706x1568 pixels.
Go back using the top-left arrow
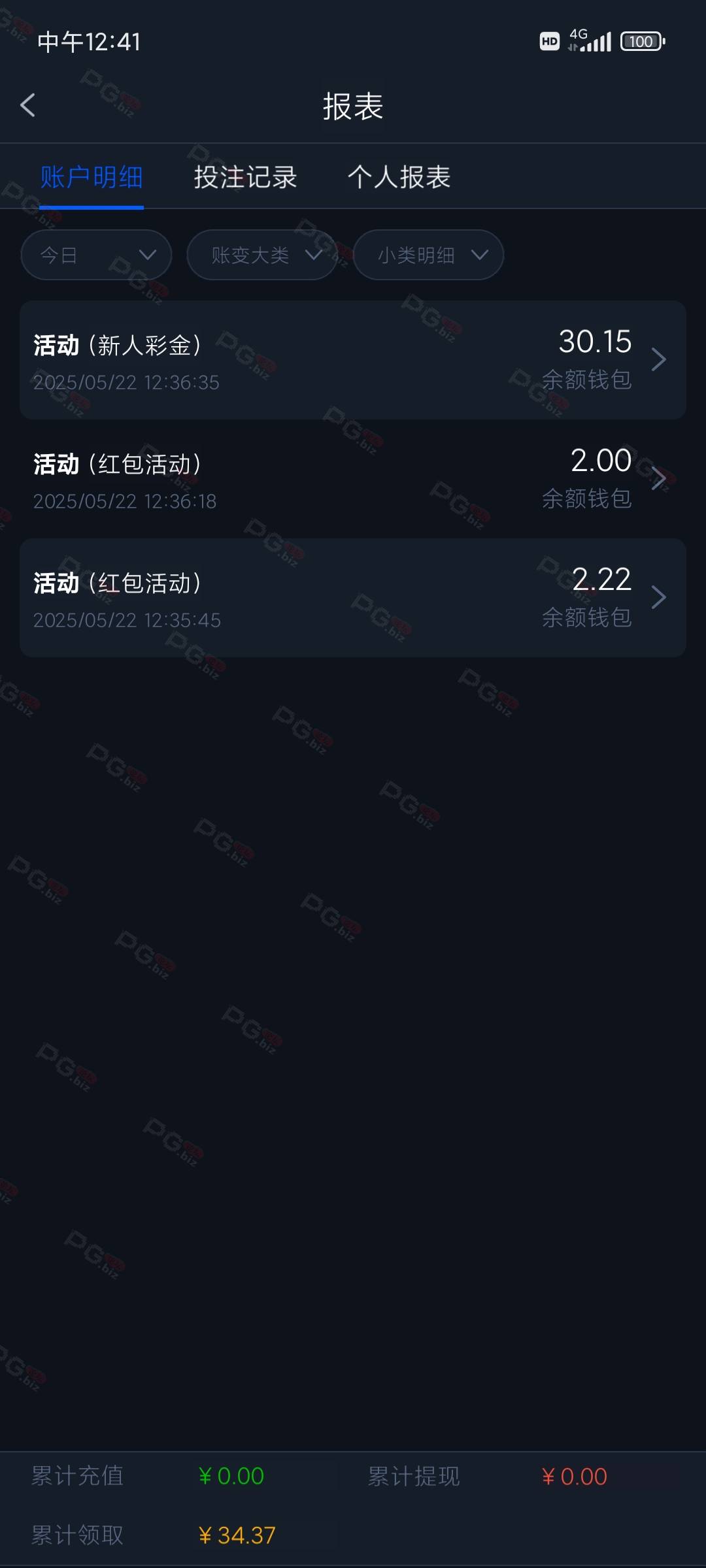click(27, 105)
